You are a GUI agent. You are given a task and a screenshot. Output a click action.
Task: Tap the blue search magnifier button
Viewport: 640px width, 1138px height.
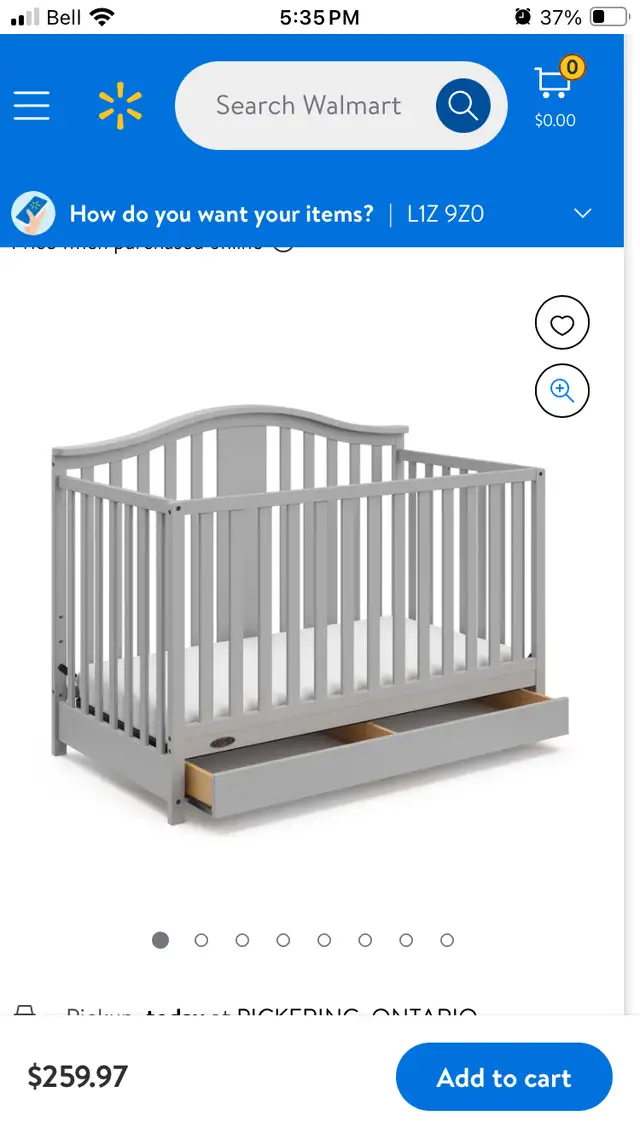(463, 105)
